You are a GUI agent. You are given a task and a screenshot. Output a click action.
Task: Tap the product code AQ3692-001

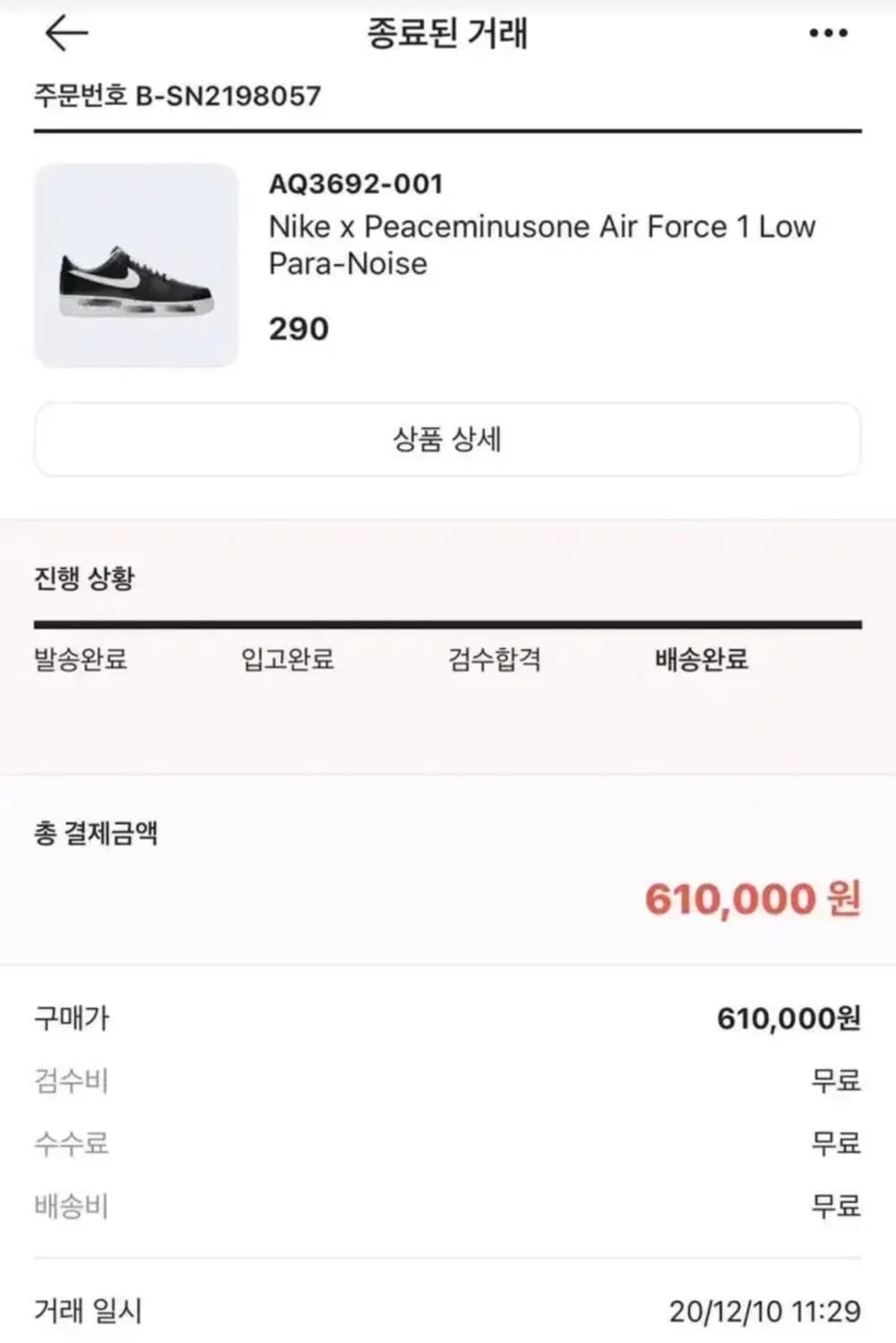point(355,184)
